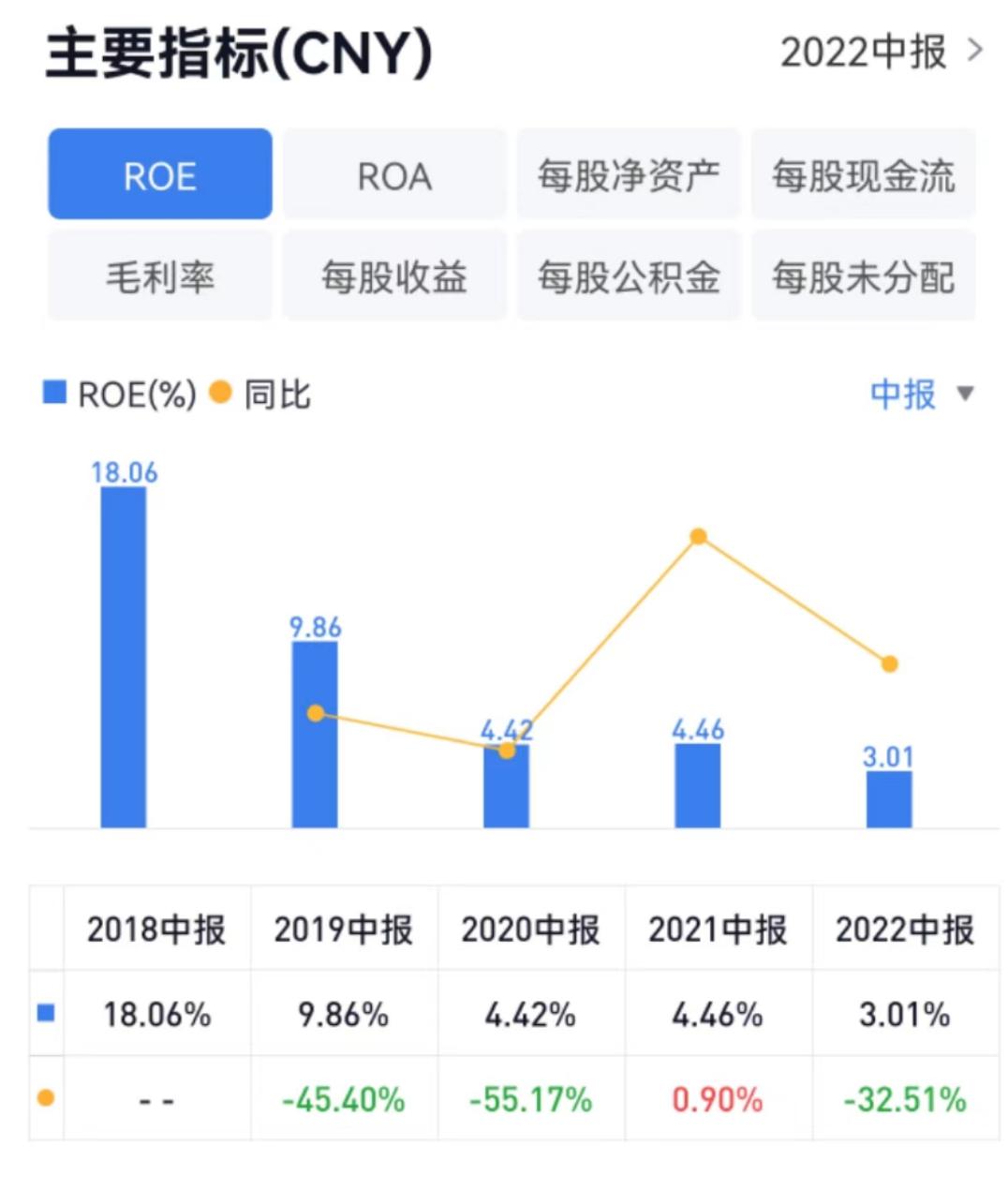
Task: Show 每股净资产 indicator
Action: click(629, 175)
